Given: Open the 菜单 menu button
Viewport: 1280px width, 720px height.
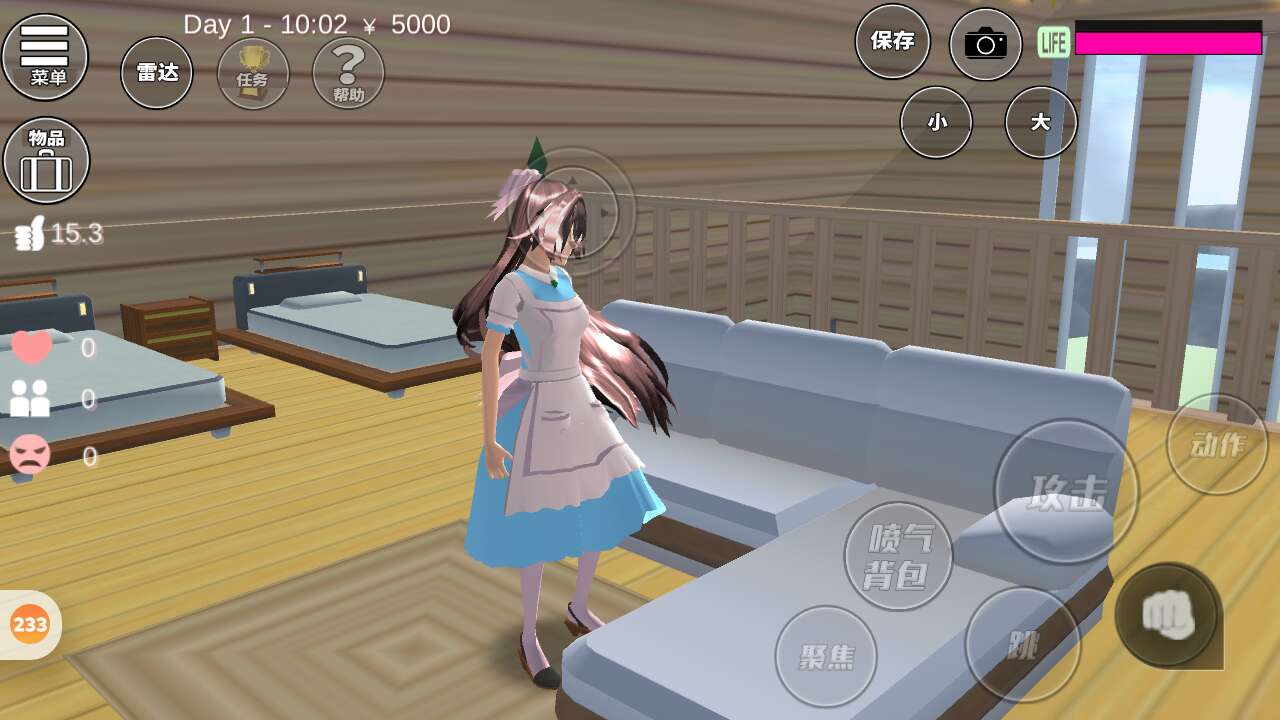Looking at the screenshot, I should tap(45, 56).
